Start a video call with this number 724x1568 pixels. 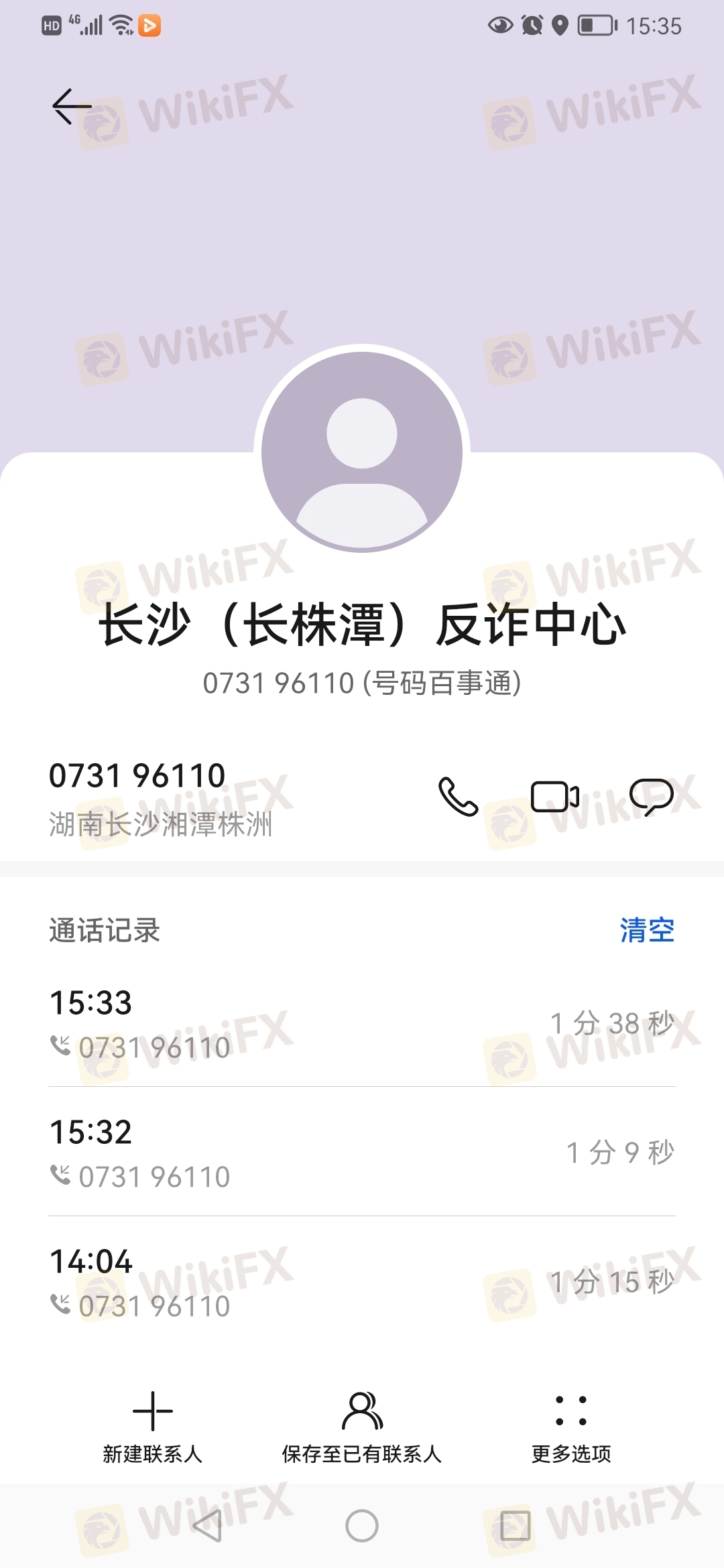click(555, 796)
